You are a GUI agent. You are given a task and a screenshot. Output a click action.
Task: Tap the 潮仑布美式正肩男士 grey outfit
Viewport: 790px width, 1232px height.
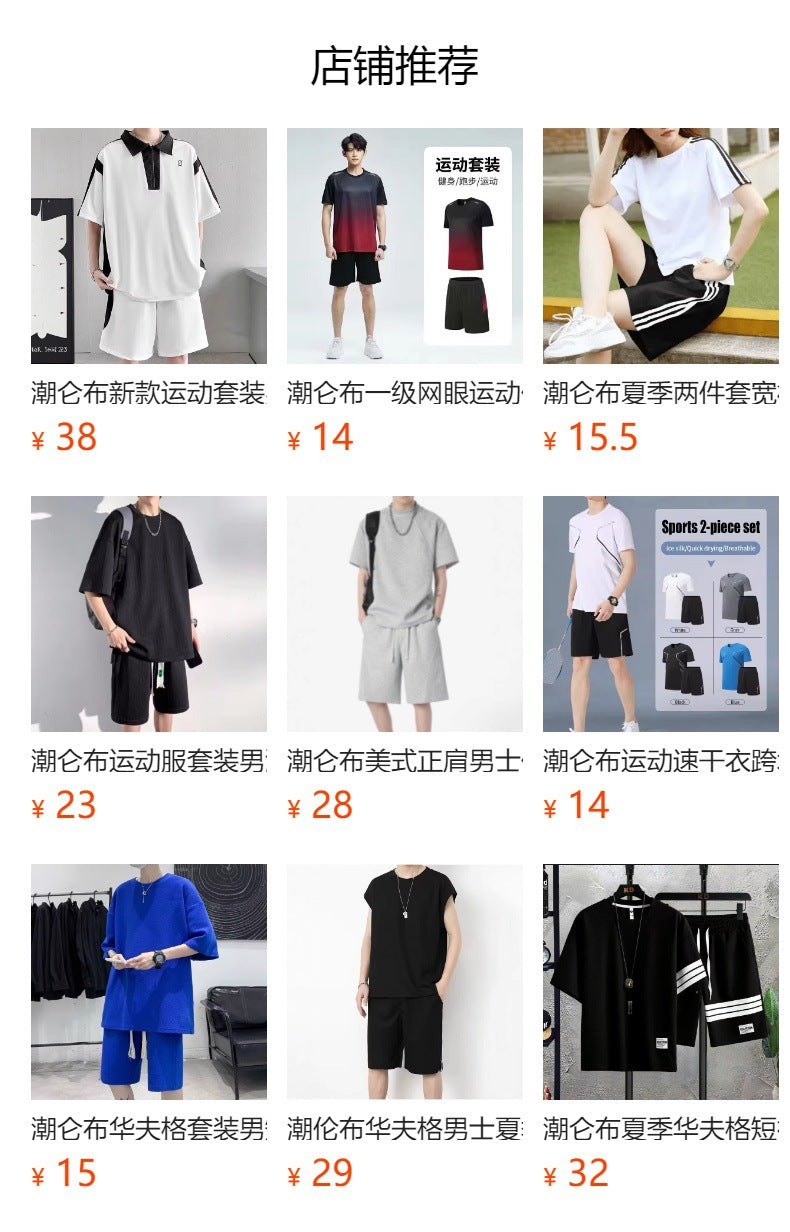point(405,614)
